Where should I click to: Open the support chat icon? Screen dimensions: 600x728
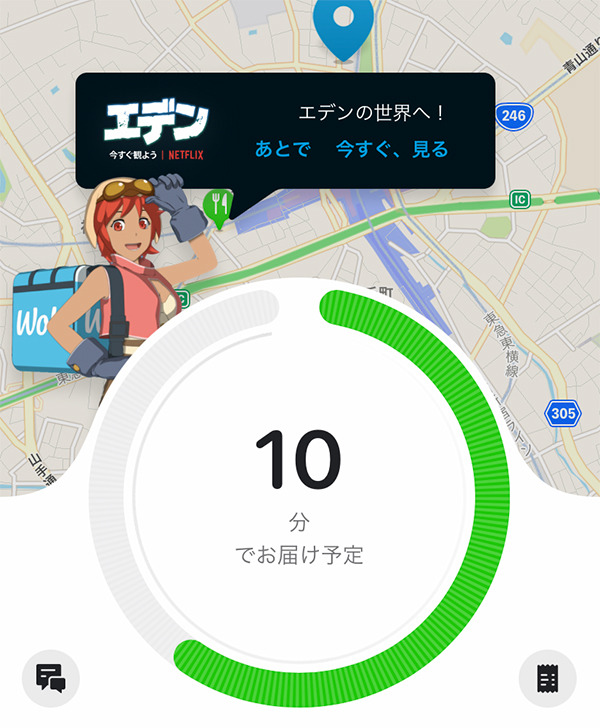51,678
